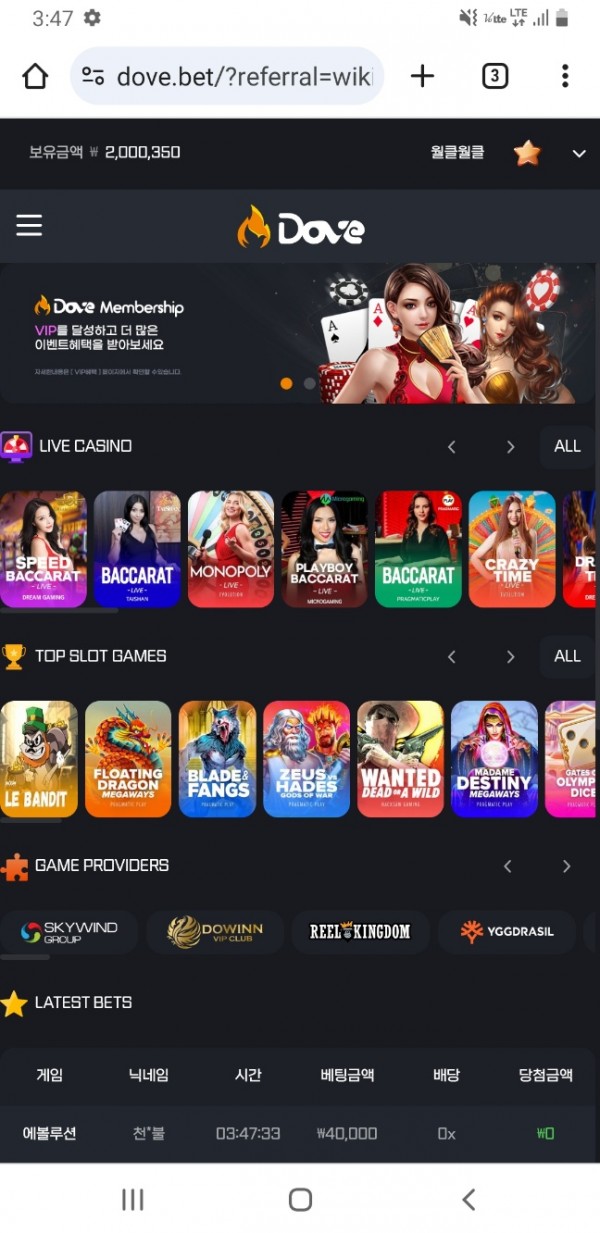The height and width of the screenshot is (1233, 600).
Task: Open the Monopoly Live game
Action: coord(231,549)
